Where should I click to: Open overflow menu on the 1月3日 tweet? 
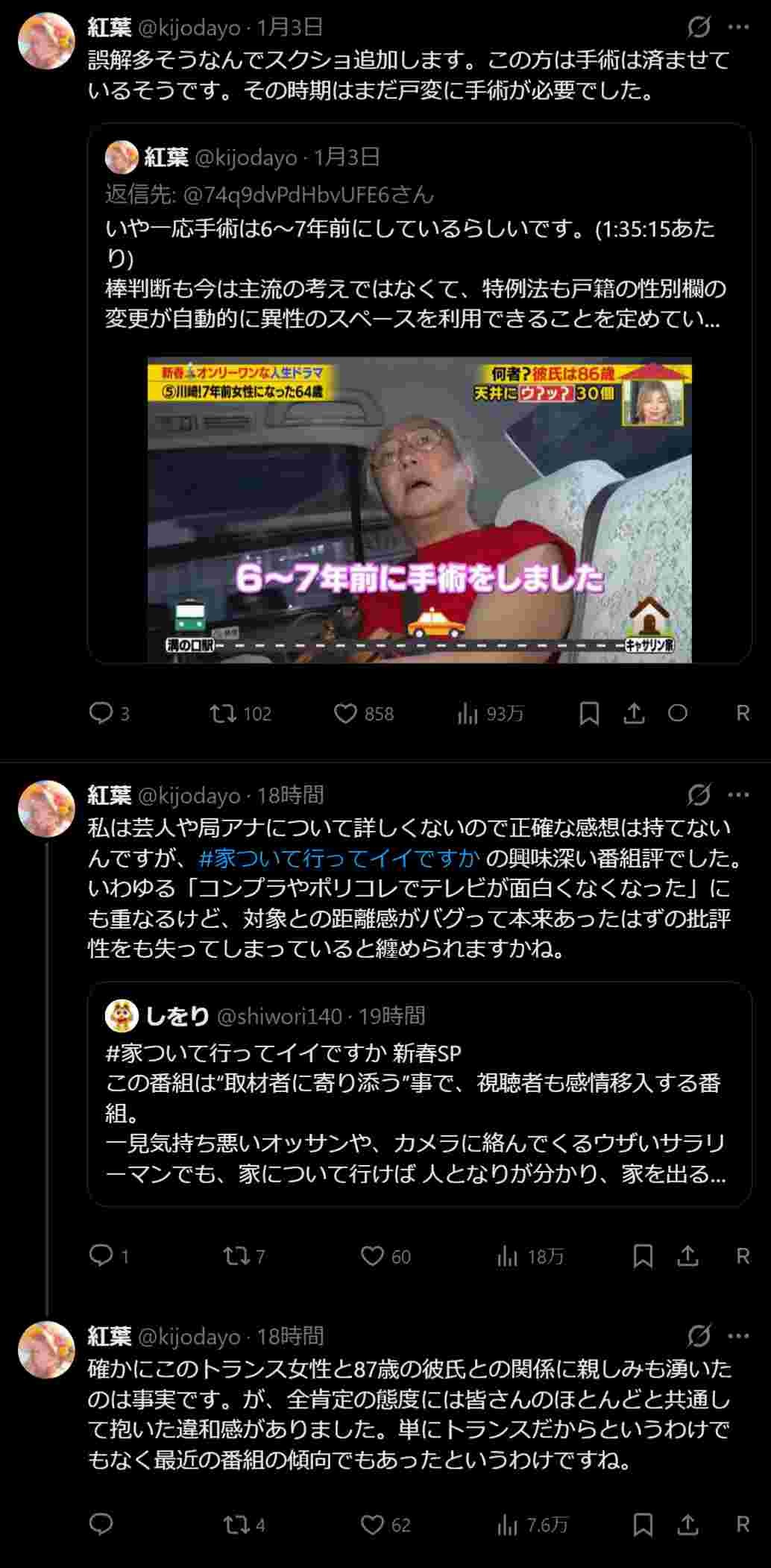[x=738, y=28]
